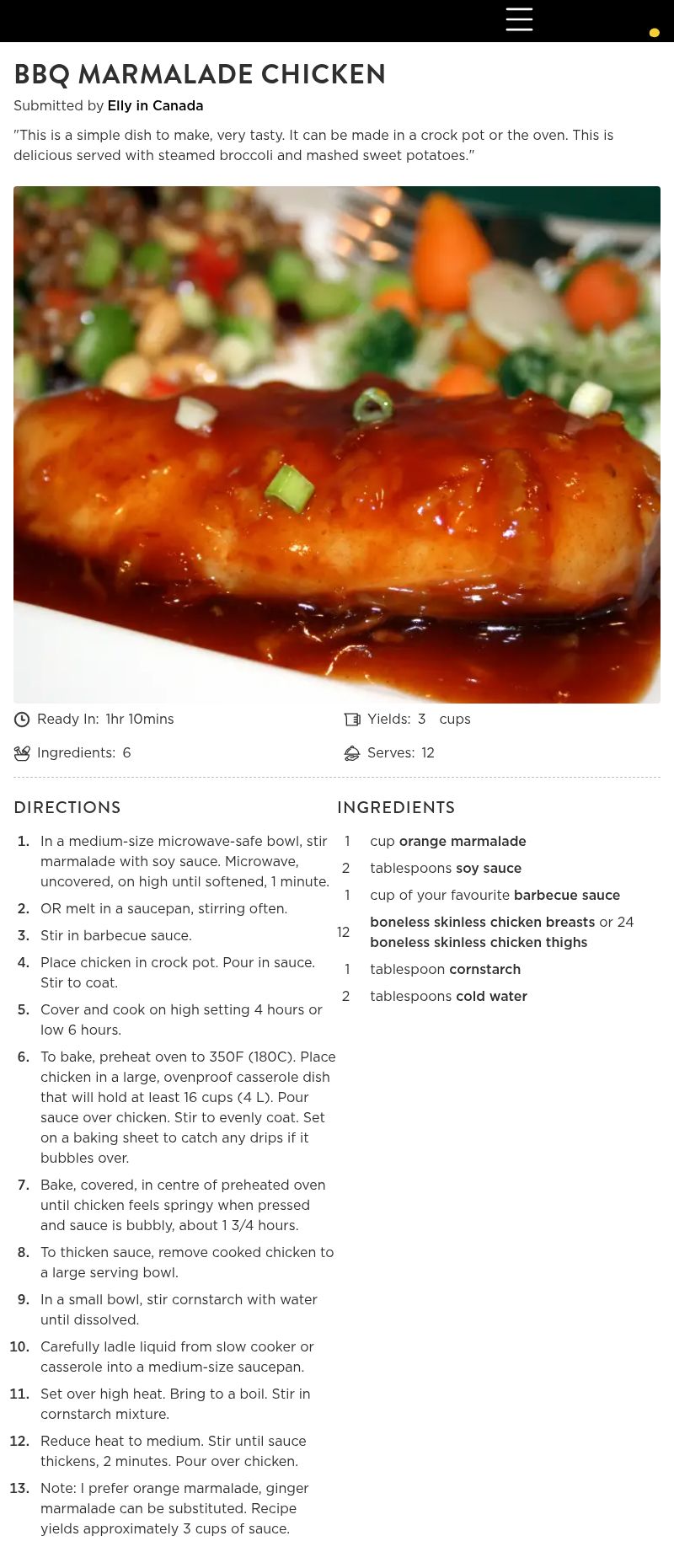Open the hamburger menu
Image resolution: width=674 pixels, height=1568 pixels.
coord(519,19)
